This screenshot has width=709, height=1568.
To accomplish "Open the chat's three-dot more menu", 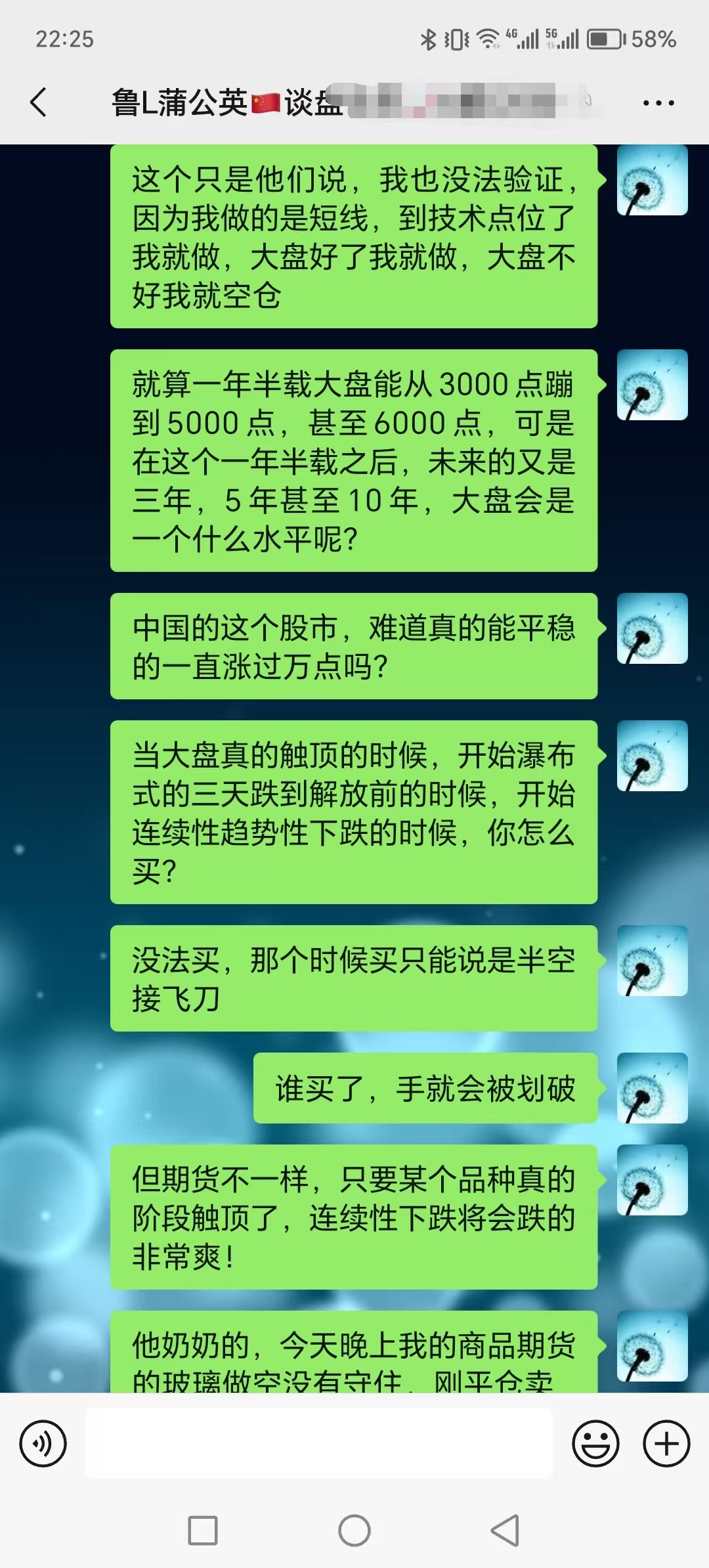I will coord(658,103).
